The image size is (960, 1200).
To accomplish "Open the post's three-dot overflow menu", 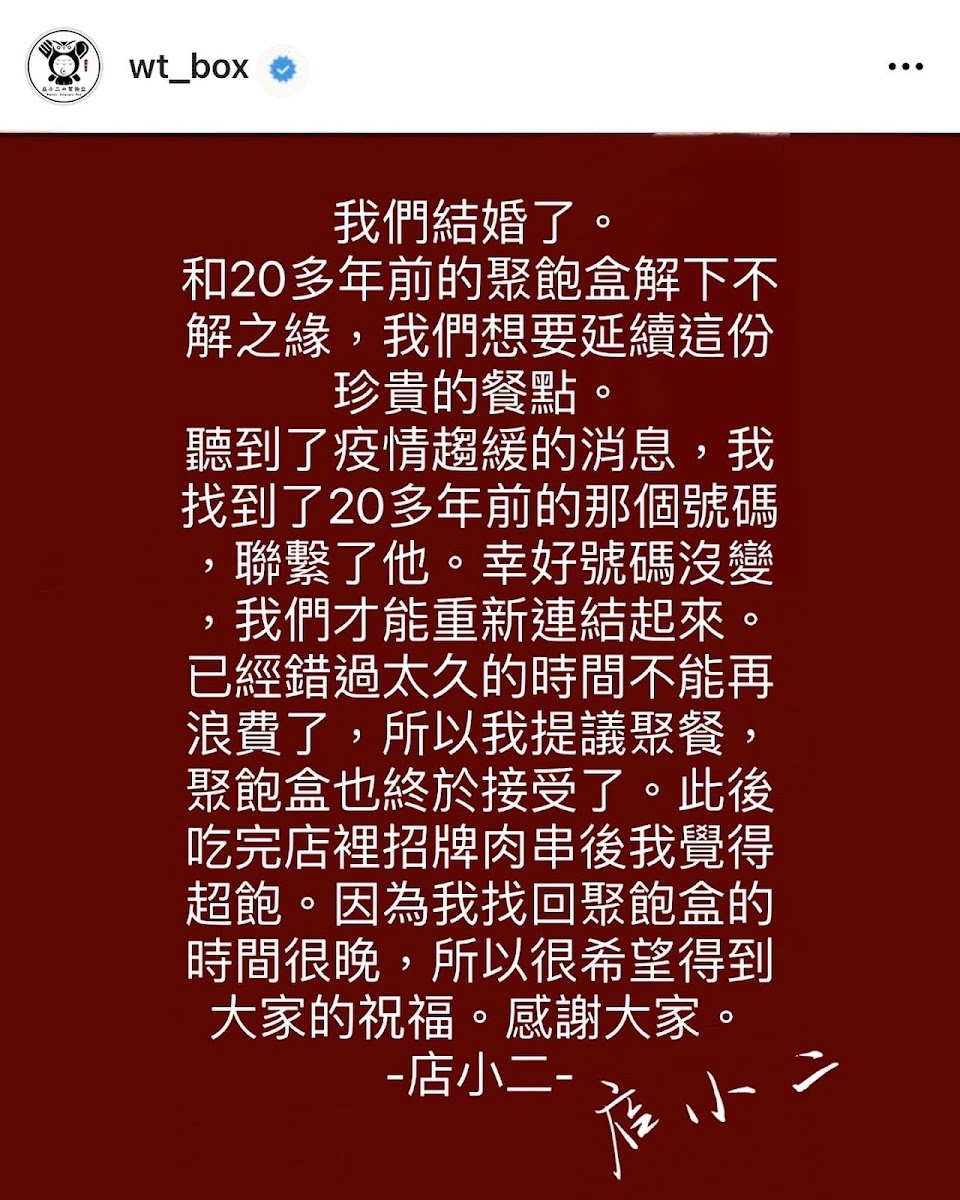I will coord(905,67).
